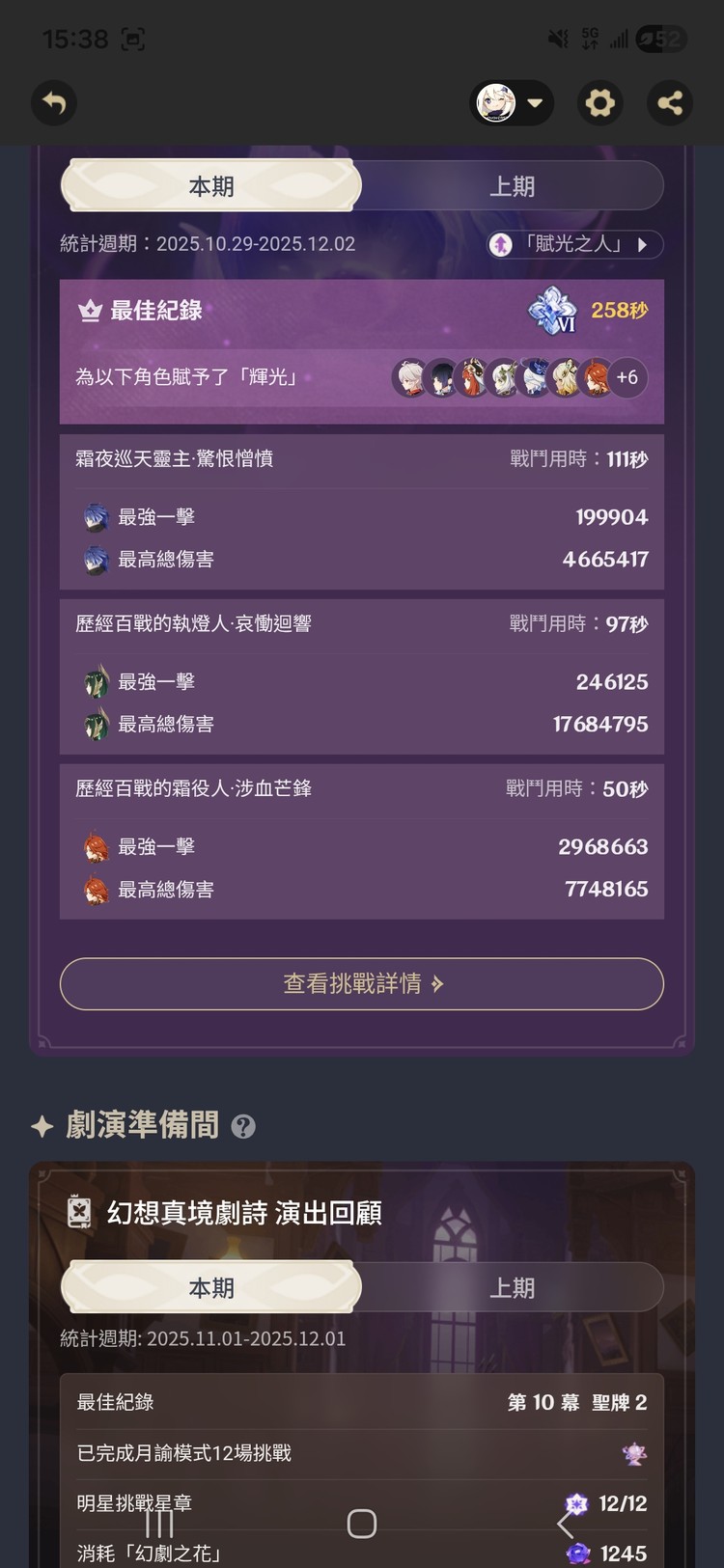Tap the 查看挑戰詳情 button
Viewport: 724px width, 1568px height.
pyautogui.click(x=361, y=983)
